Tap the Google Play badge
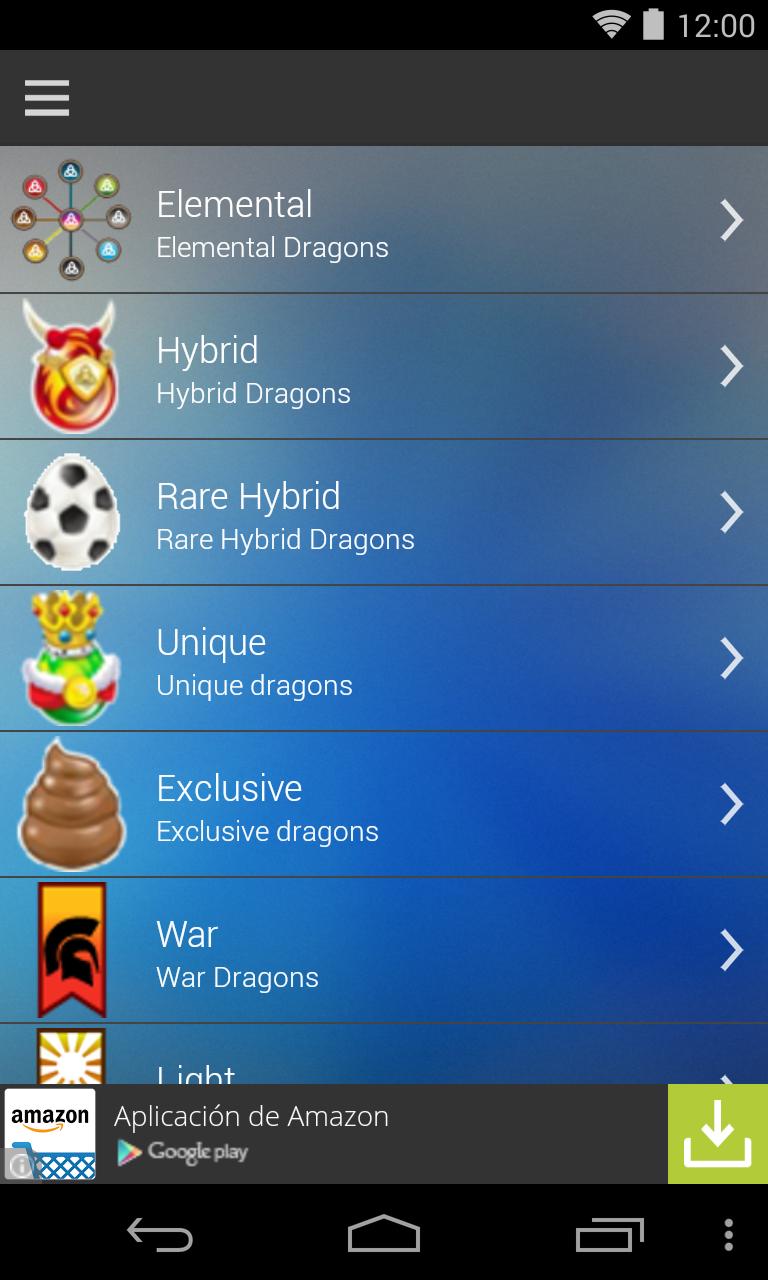This screenshot has width=768, height=1280. click(182, 1152)
